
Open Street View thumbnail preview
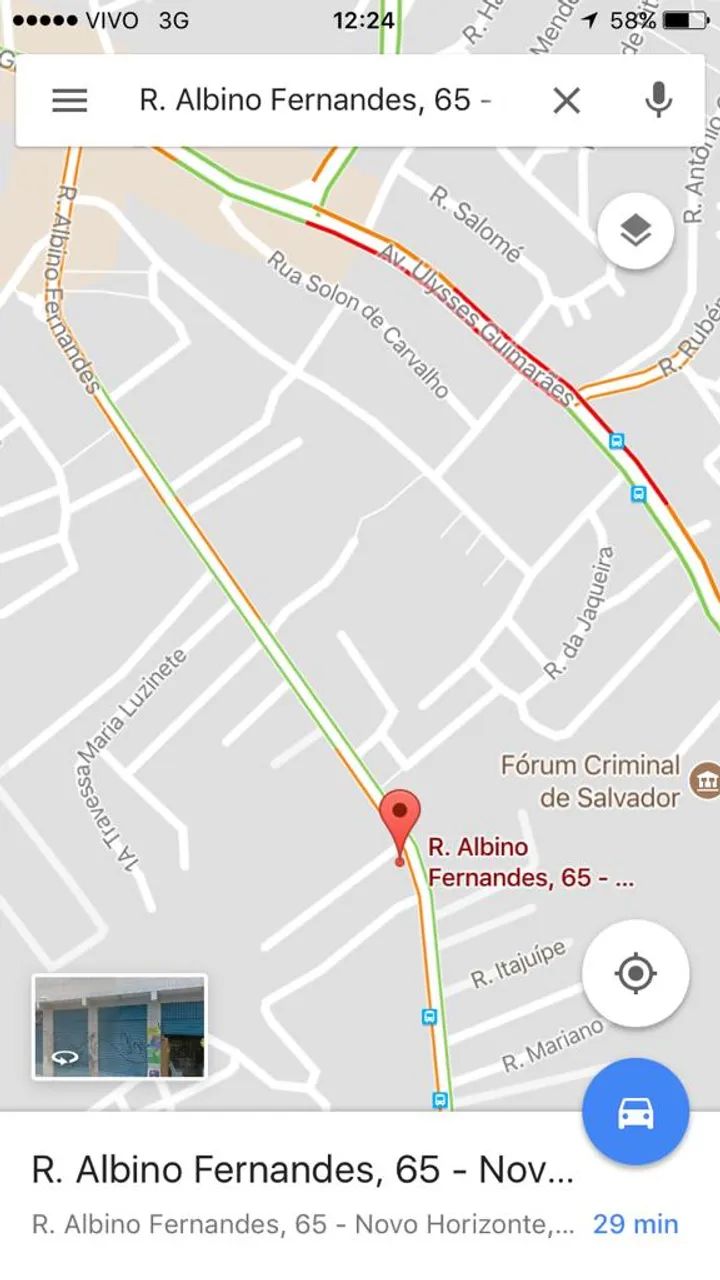point(120,1027)
